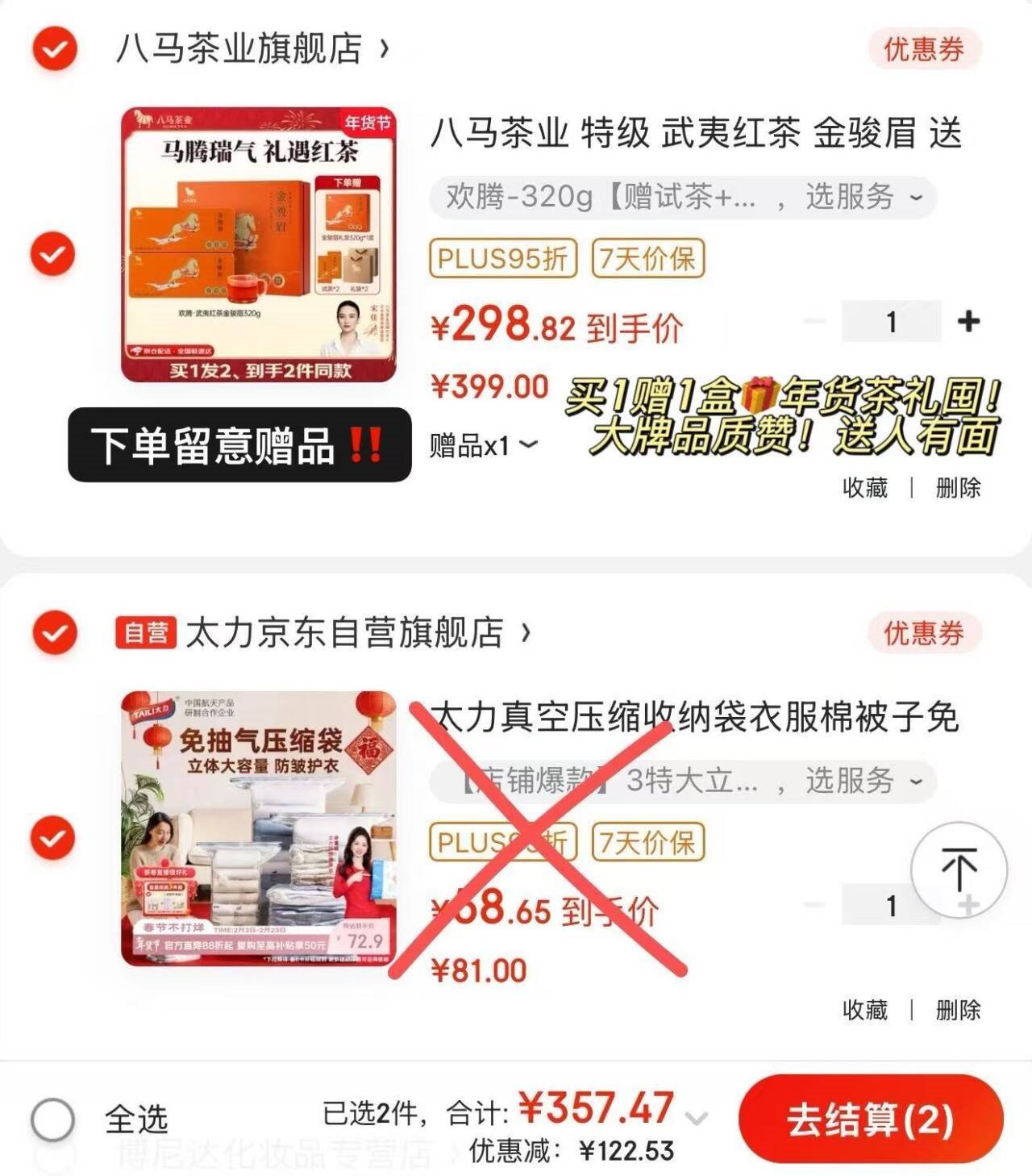This screenshot has width=1032, height=1176.
Task: Change the 欢腾-320g spec option
Action: coord(682,197)
